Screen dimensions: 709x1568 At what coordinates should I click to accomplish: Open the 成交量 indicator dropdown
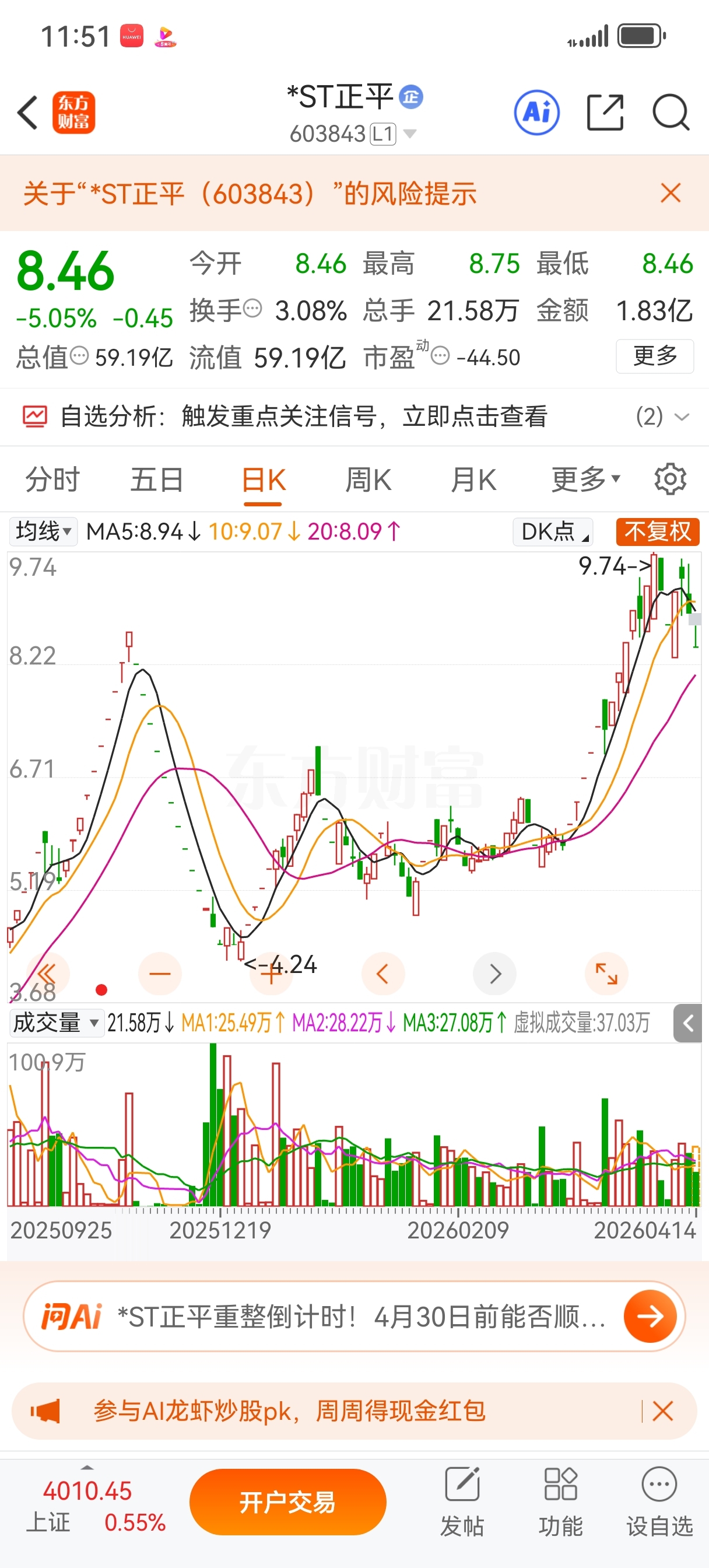pyautogui.click(x=55, y=1023)
